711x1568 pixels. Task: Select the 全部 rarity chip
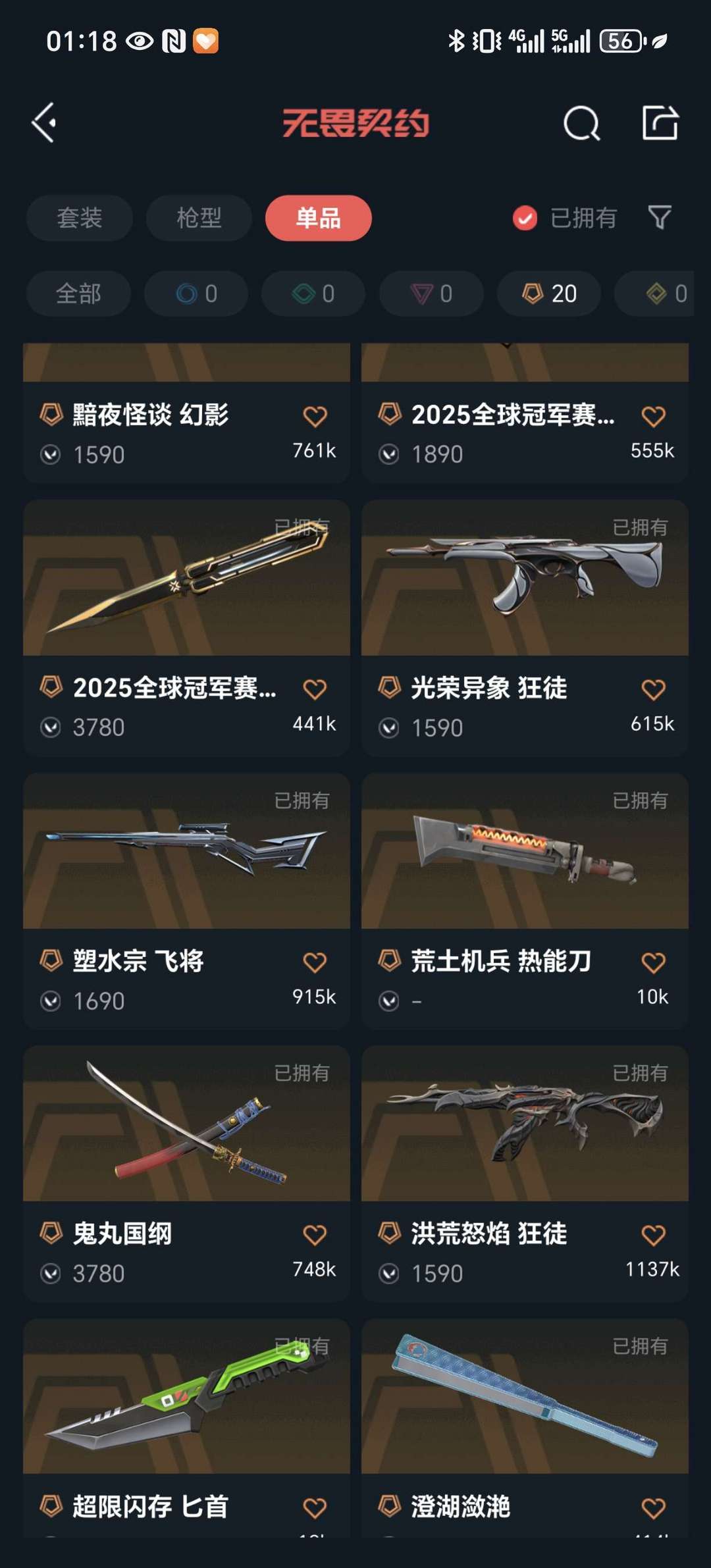tap(78, 294)
